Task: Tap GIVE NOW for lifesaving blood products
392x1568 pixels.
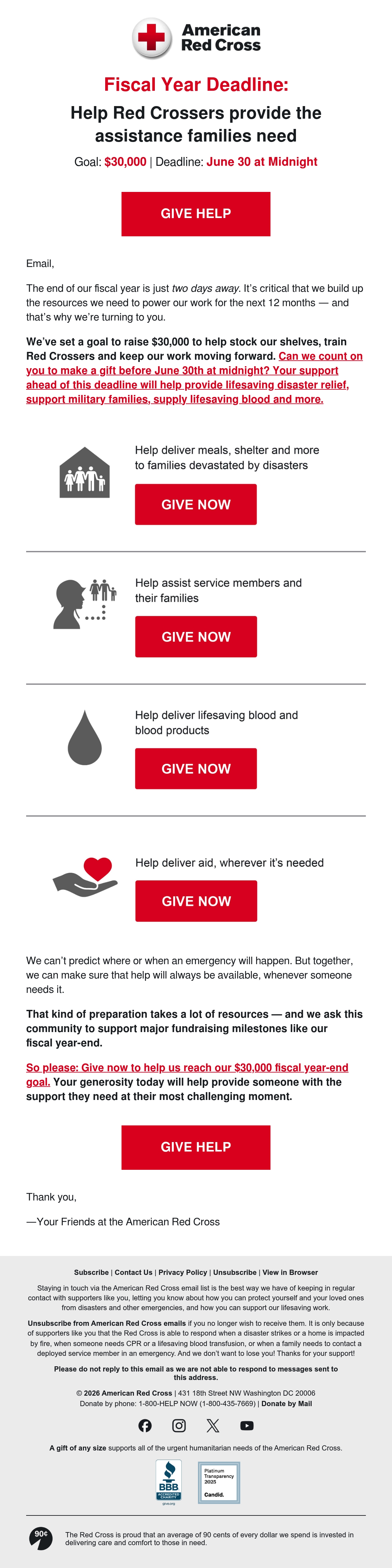Action: click(196, 768)
